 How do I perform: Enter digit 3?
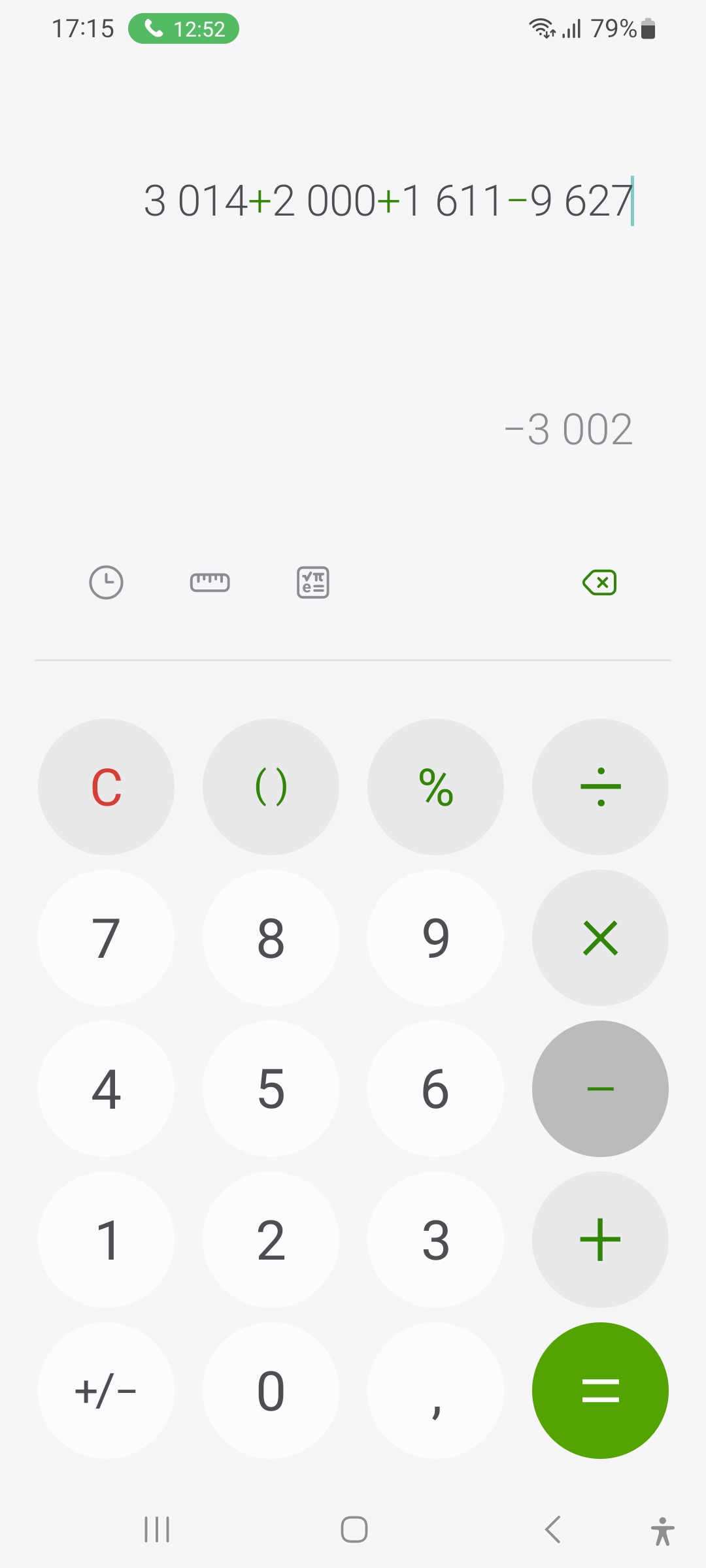(x=435, y=1239)
